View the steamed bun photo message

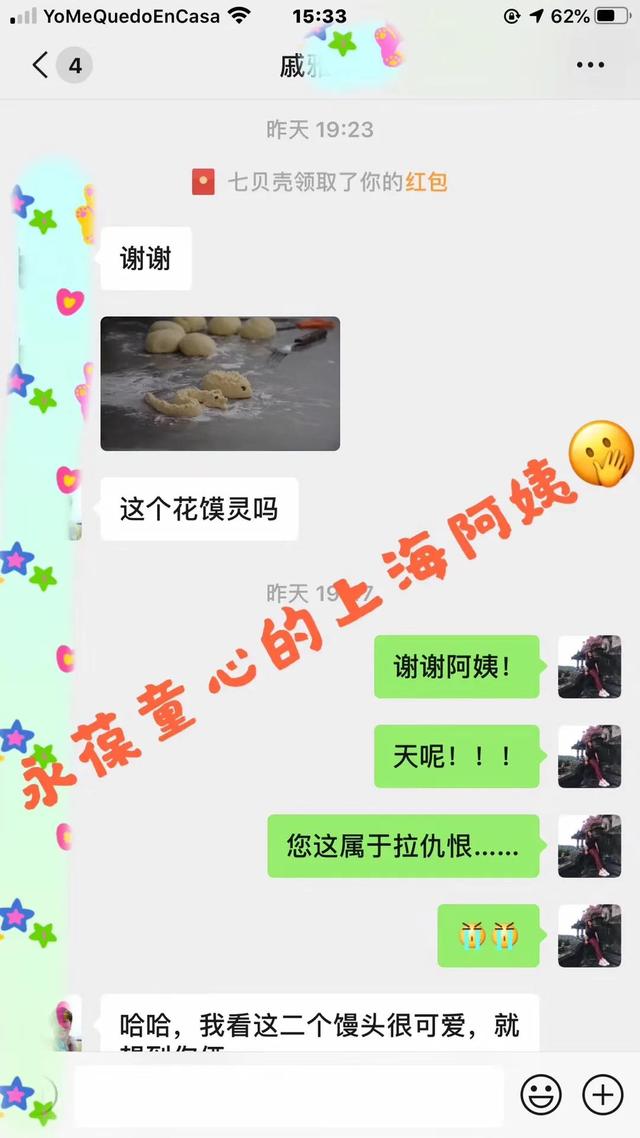point(220,383)
